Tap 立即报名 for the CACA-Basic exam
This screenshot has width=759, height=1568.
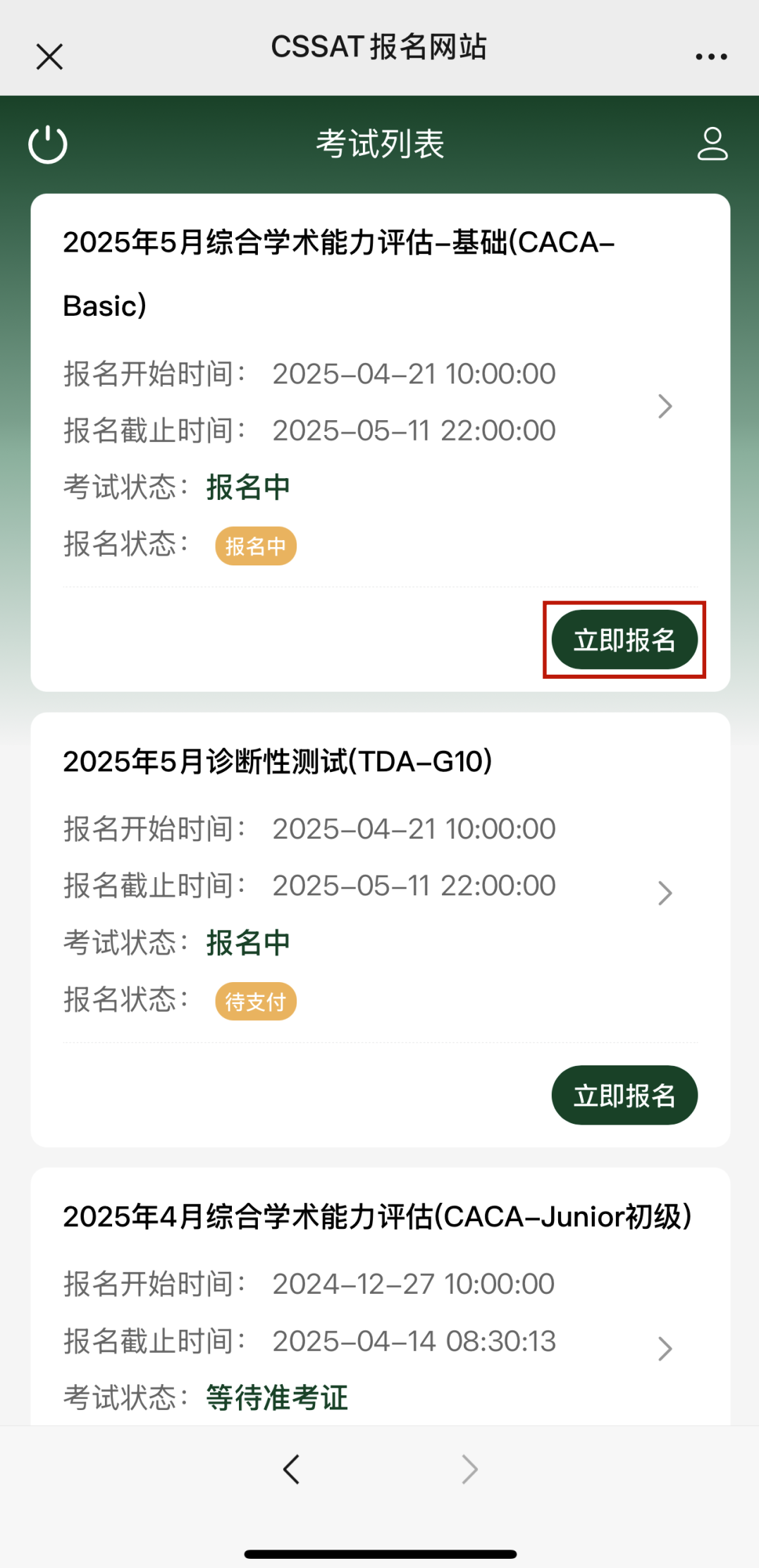pyautogui.click(x=624, y=640)
